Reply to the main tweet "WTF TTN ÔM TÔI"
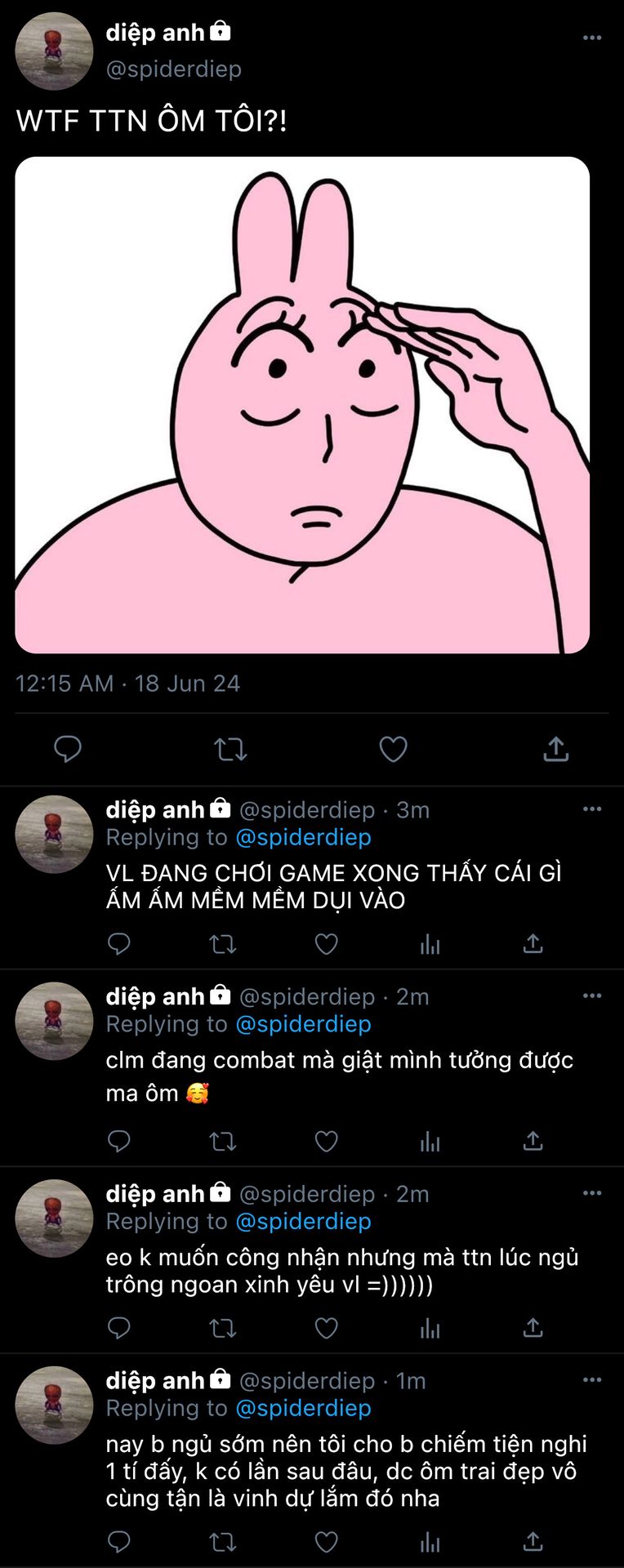The width and height of the screenshot is (624, 1568). pyautogui.click(x=67, y=749)
